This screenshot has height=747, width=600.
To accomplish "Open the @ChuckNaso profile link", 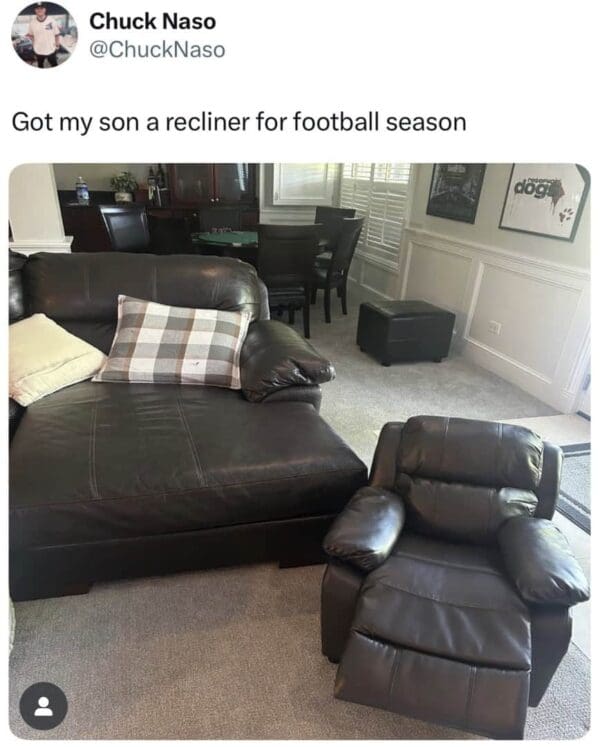I will (158, 50).
